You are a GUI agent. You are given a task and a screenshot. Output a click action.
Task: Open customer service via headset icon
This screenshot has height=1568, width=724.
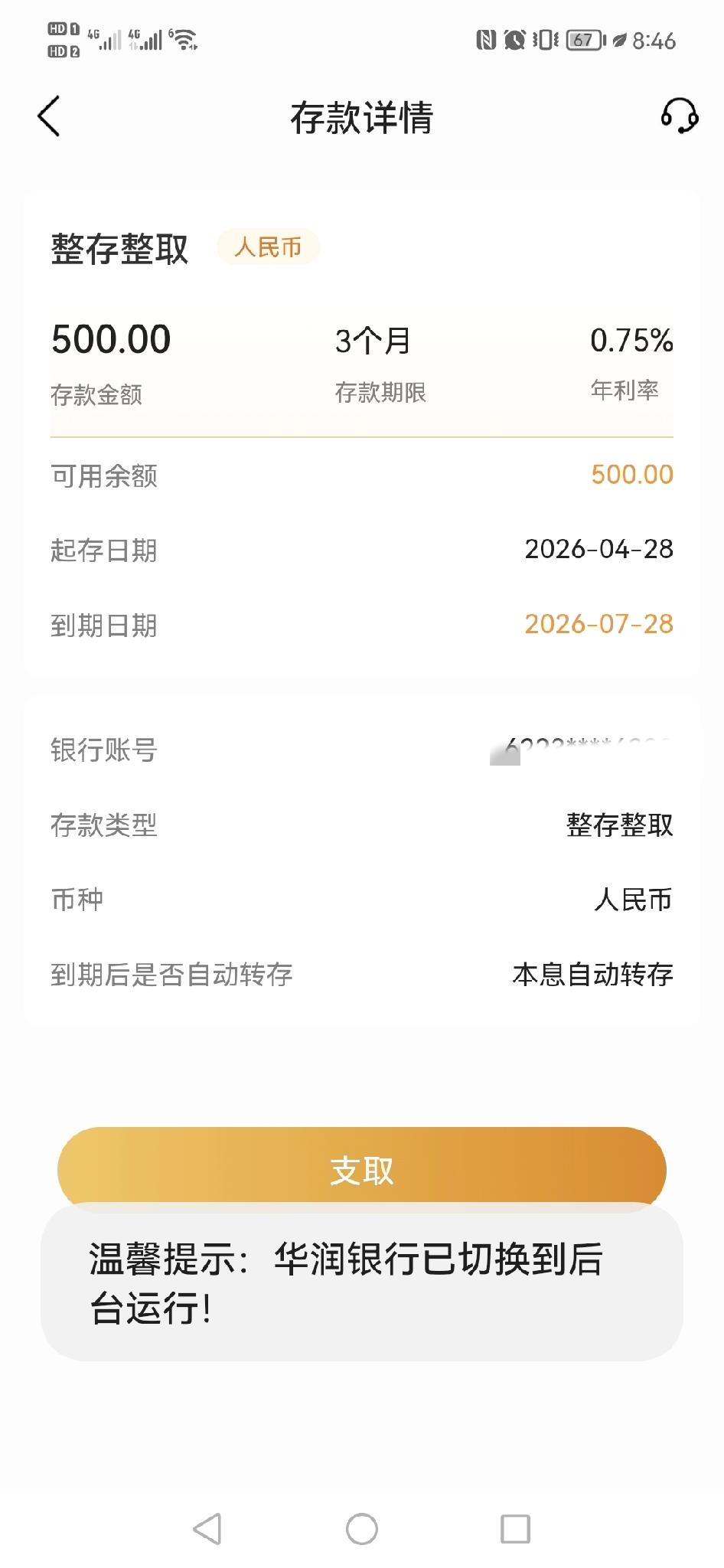pos(680,117)
